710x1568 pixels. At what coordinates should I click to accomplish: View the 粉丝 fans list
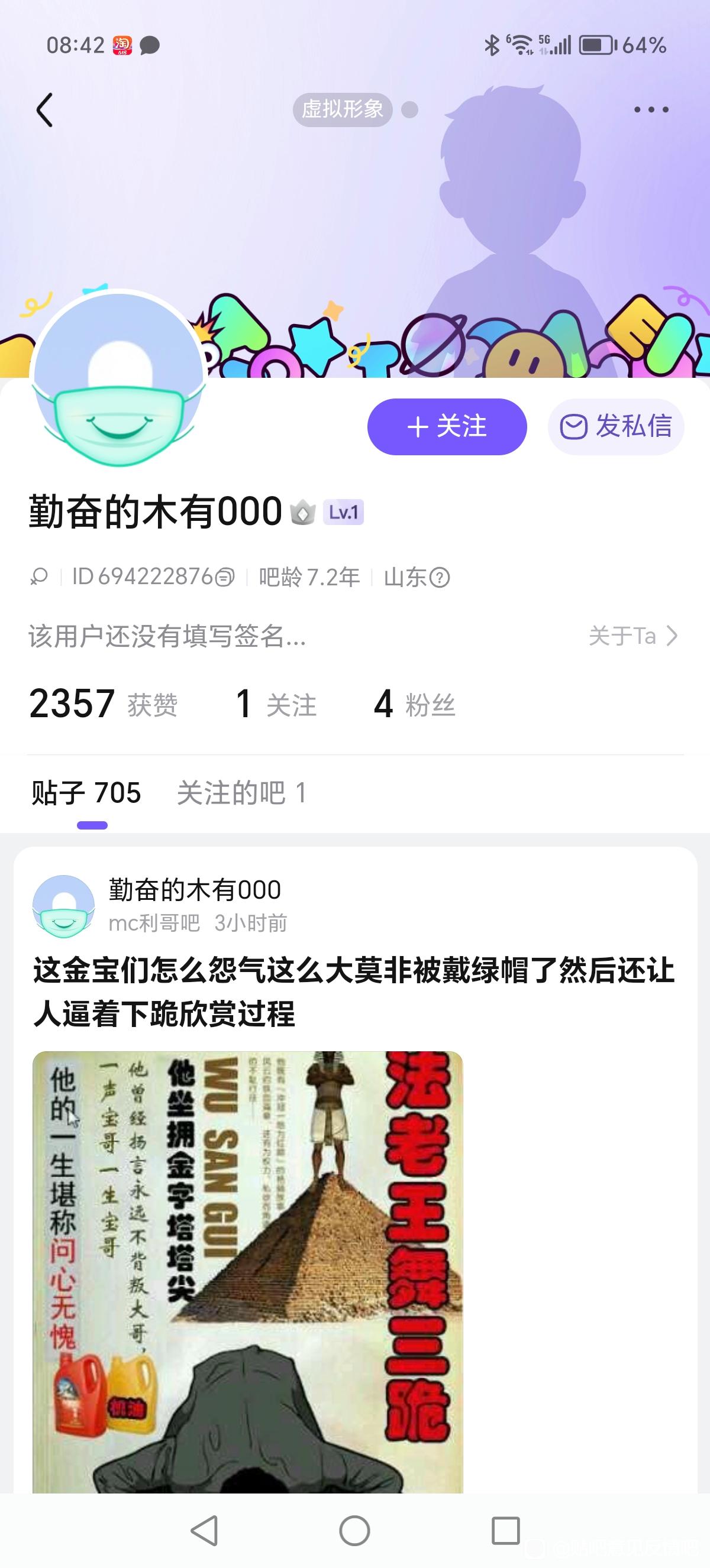[x=414, y=704]
